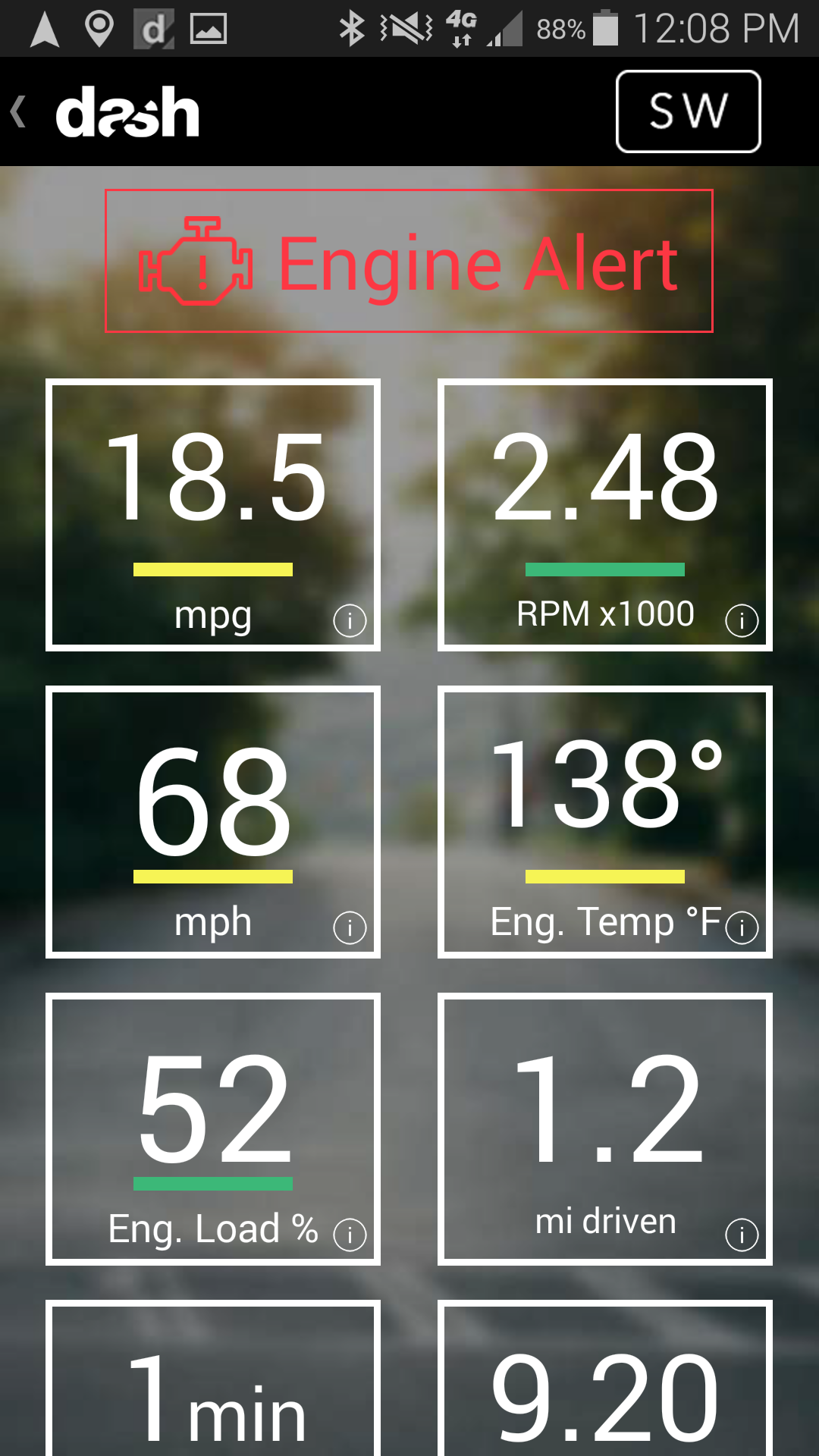The image size is (819, 1456).
Task: Open info on Eng. Temp °F
Action: point(741,927)
